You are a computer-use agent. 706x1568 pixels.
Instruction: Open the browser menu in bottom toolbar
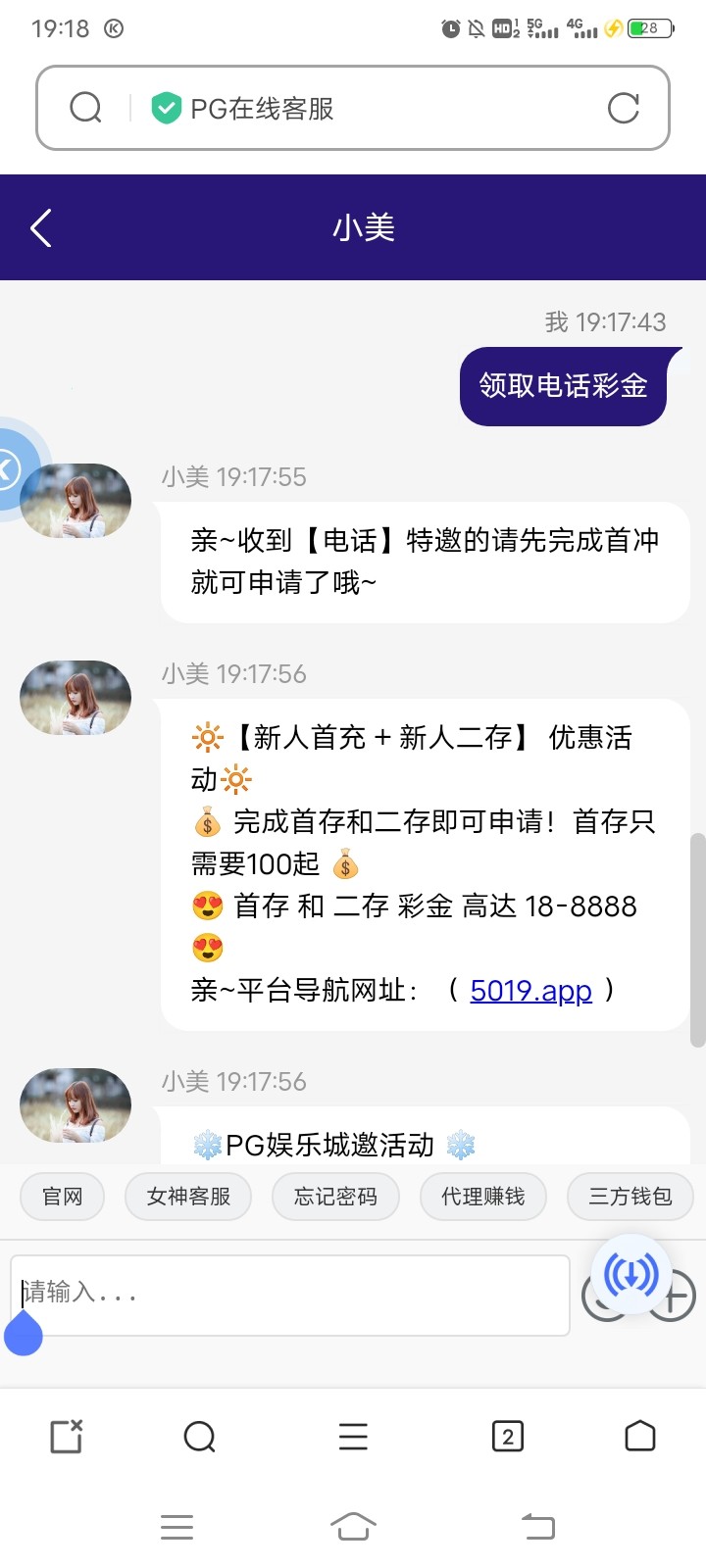pyautogui.click(x=353, y=1437)
